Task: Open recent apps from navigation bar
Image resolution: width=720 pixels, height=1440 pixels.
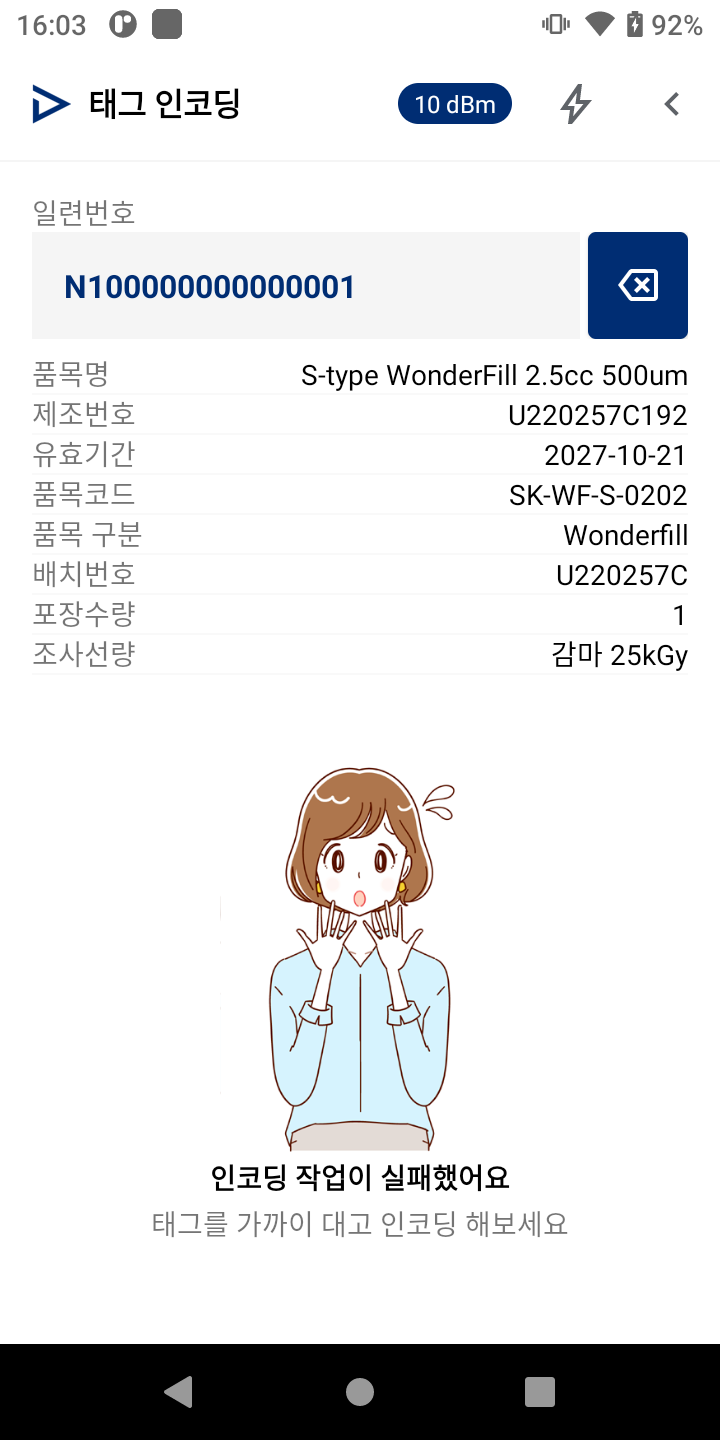Action: coord(540,1391)
